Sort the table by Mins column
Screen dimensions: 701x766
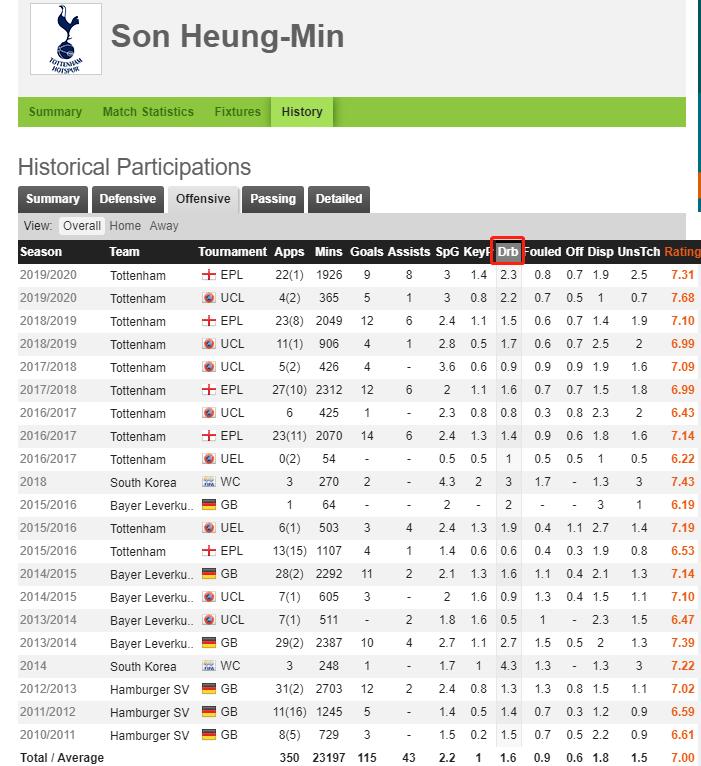coord(328,252)
